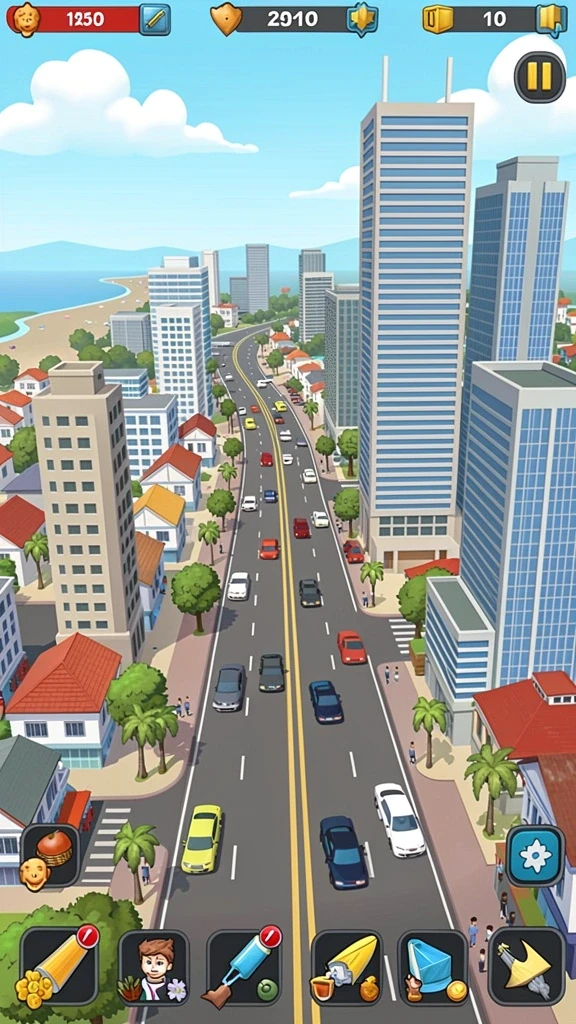Tap the gold book icon beside 10
Image resolution: width=576 pixels, height=1024 pixels.
[x=551, y=20]
